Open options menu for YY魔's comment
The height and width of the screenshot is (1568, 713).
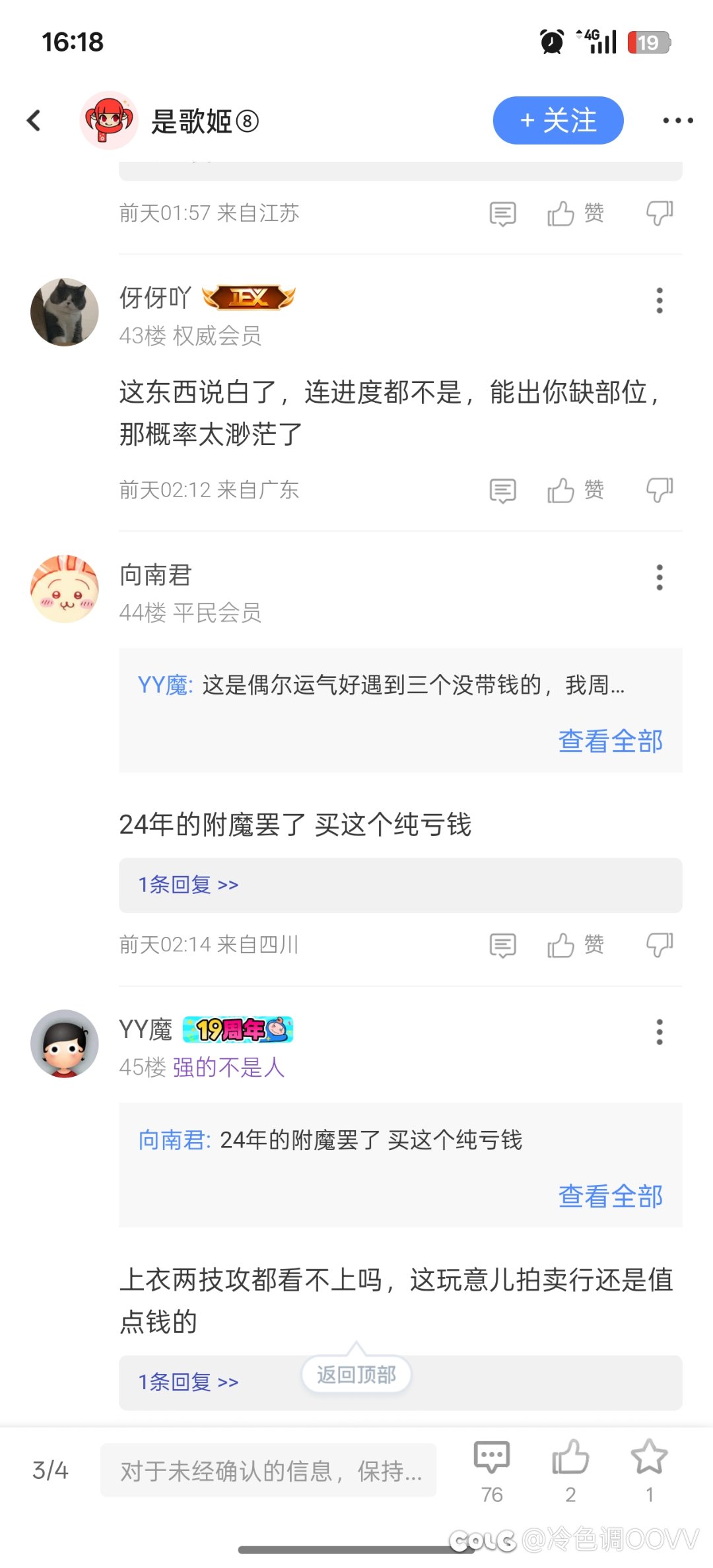coord(659,1032)
